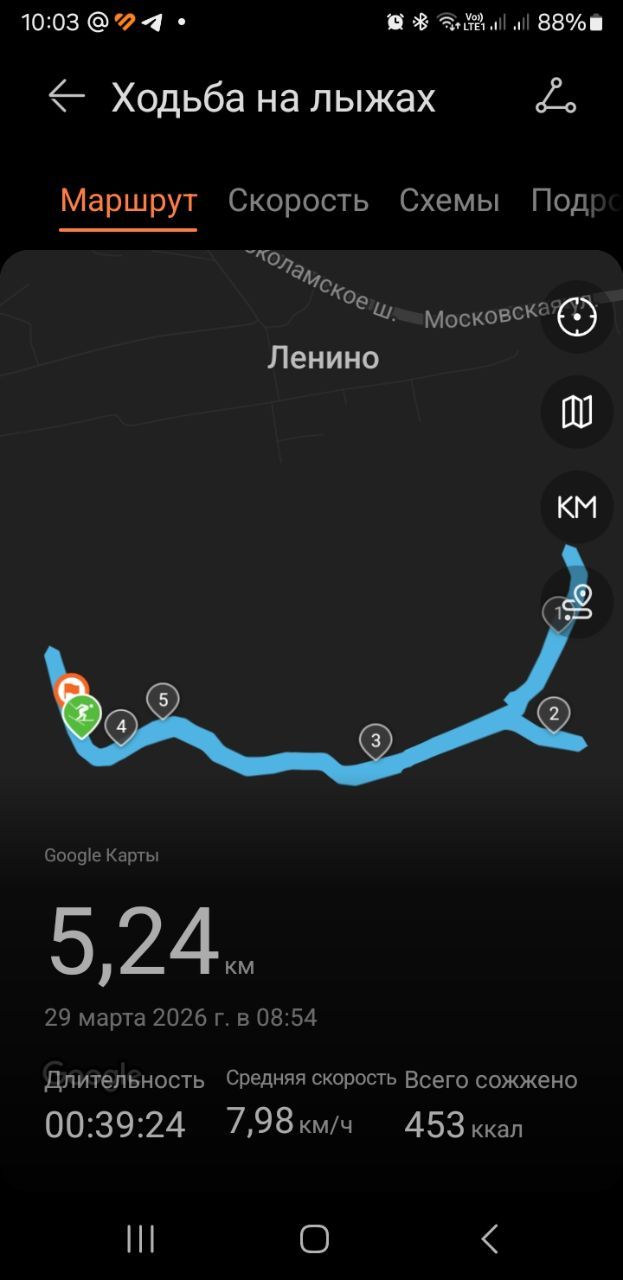Tap kilometer marker 3 on route
The image size is (623, 1280).
pyautogui.click(x=375, y=740)
